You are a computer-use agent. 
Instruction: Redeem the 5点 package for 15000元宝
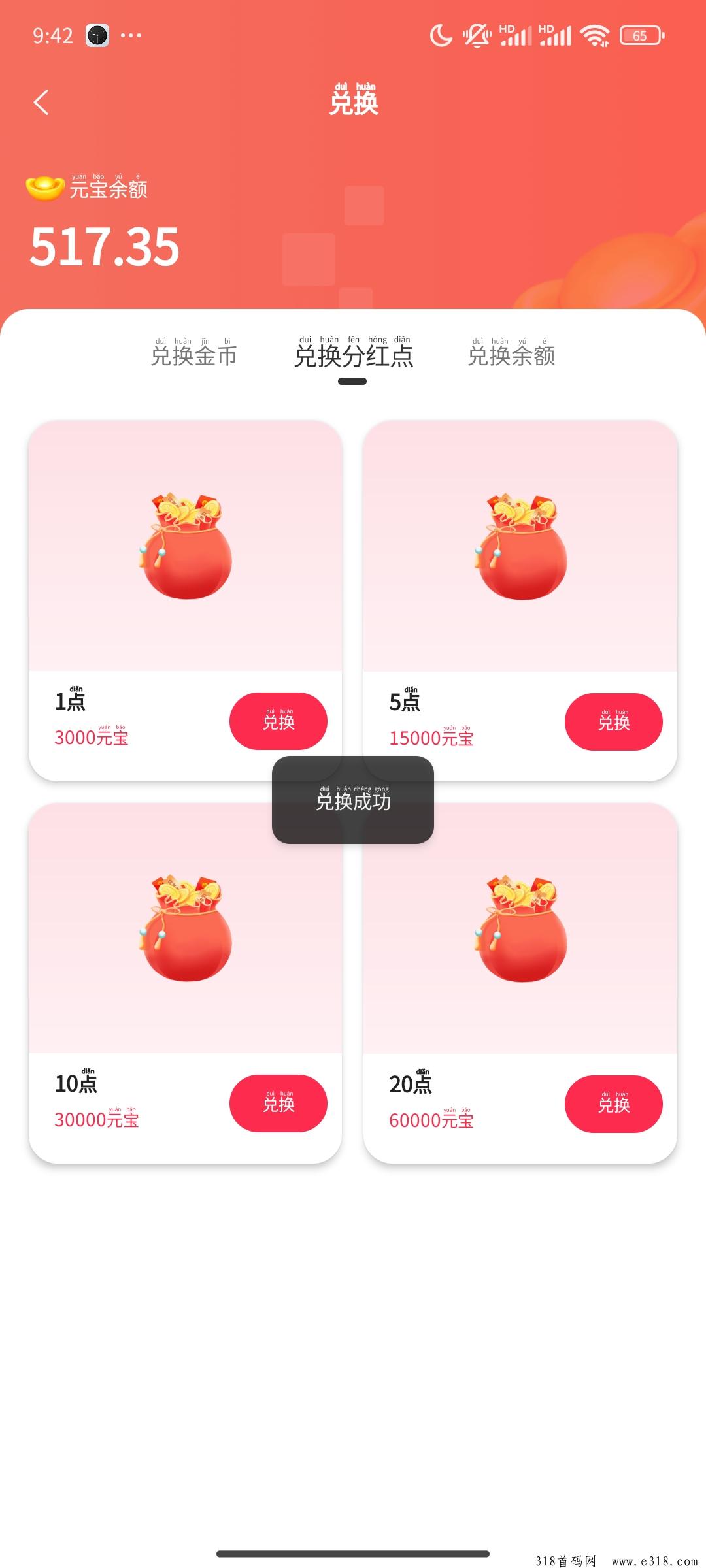613,721
